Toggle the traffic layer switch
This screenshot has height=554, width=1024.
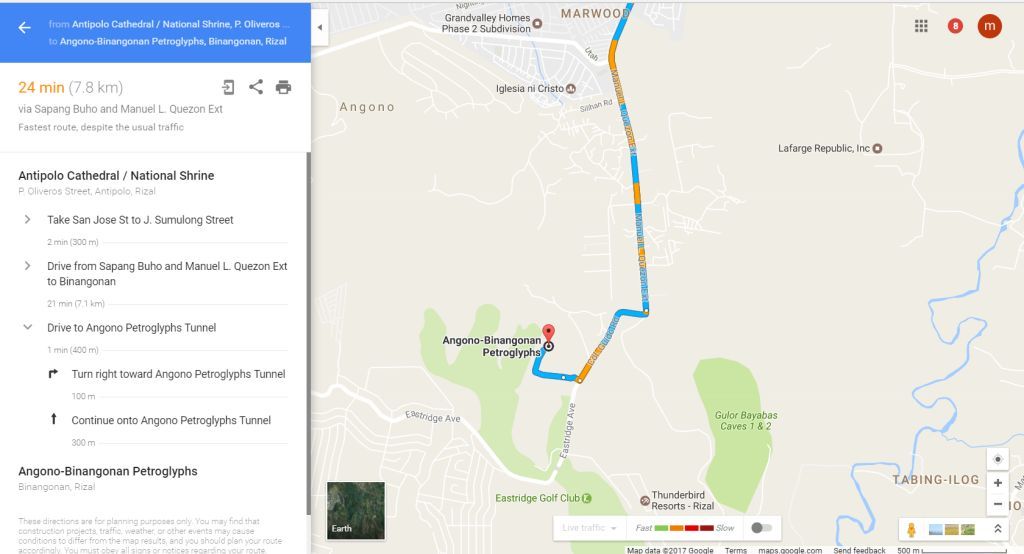[x=761, y=527]
